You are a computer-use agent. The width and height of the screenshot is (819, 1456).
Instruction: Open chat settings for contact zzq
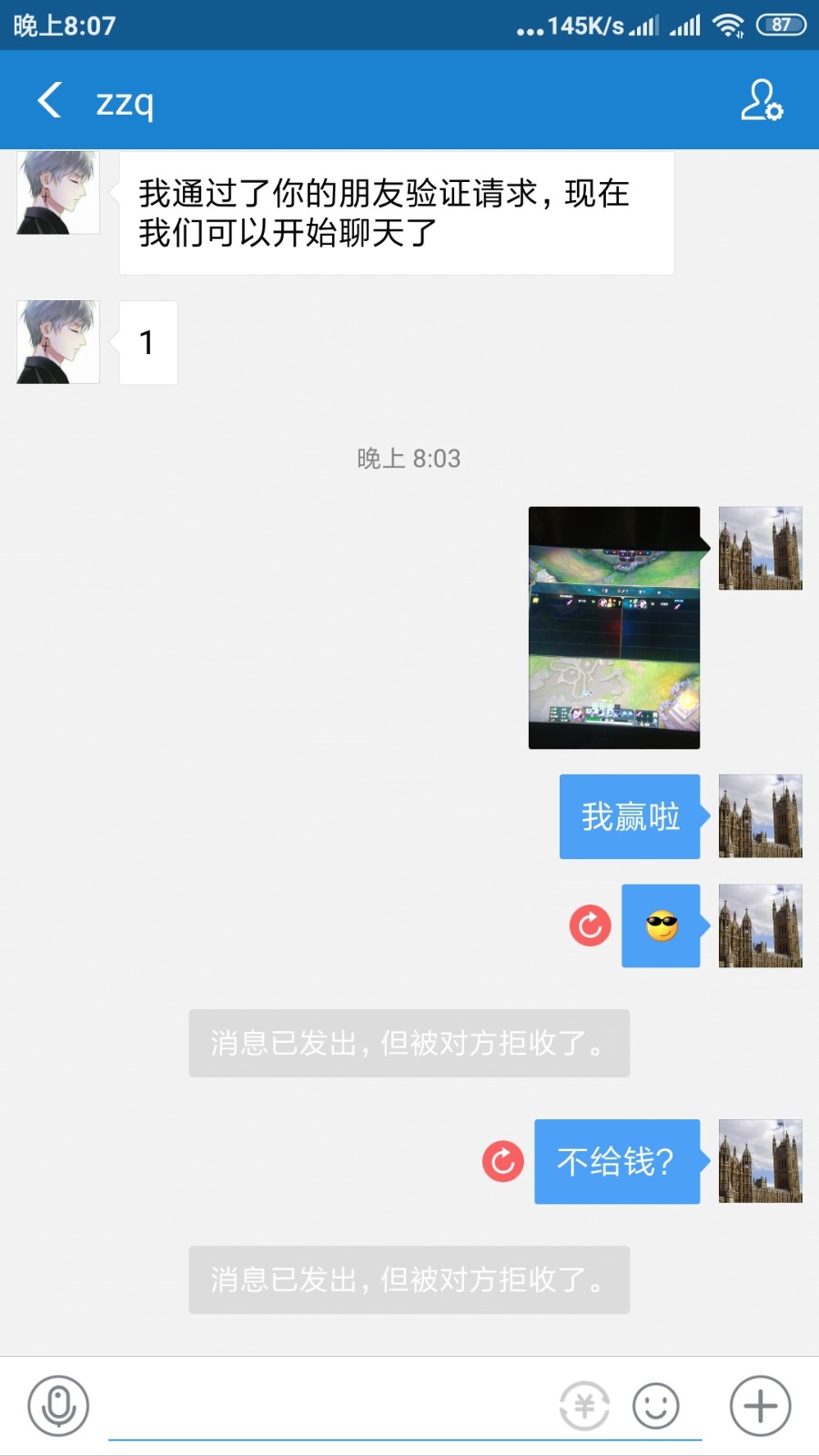coord(761,100)
